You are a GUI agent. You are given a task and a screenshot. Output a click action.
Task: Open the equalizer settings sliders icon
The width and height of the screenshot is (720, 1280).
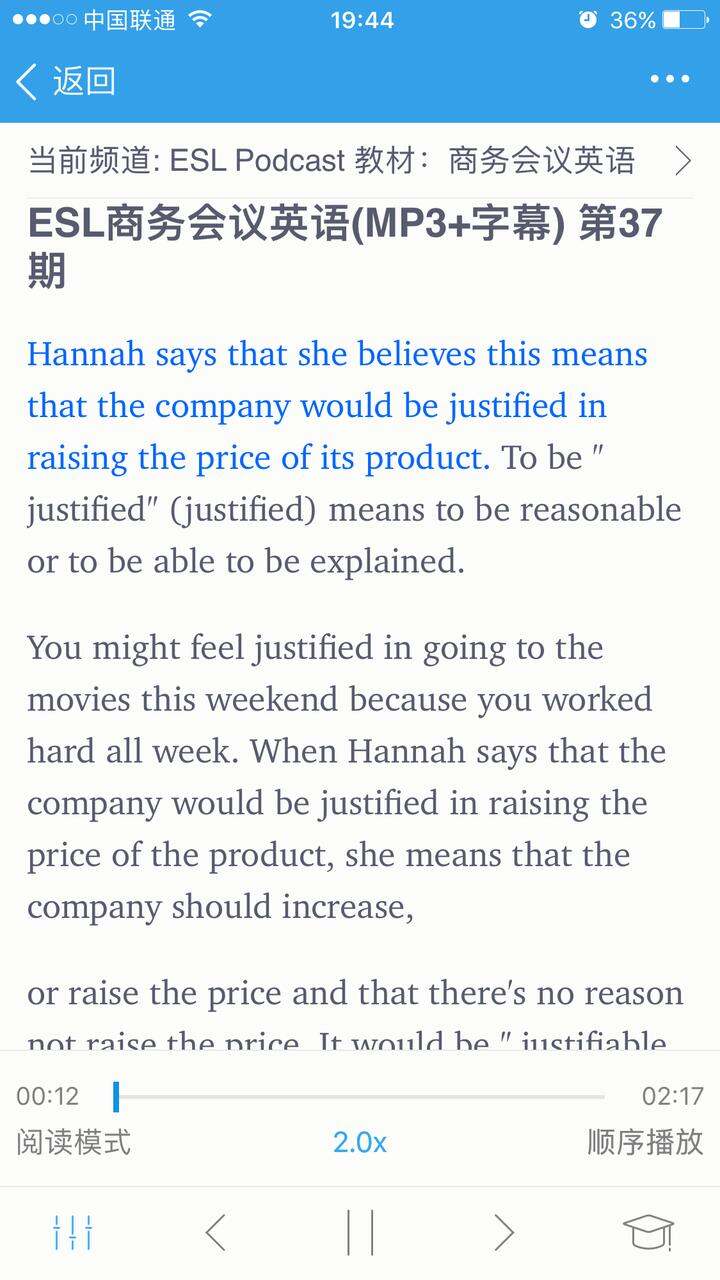72,1233
